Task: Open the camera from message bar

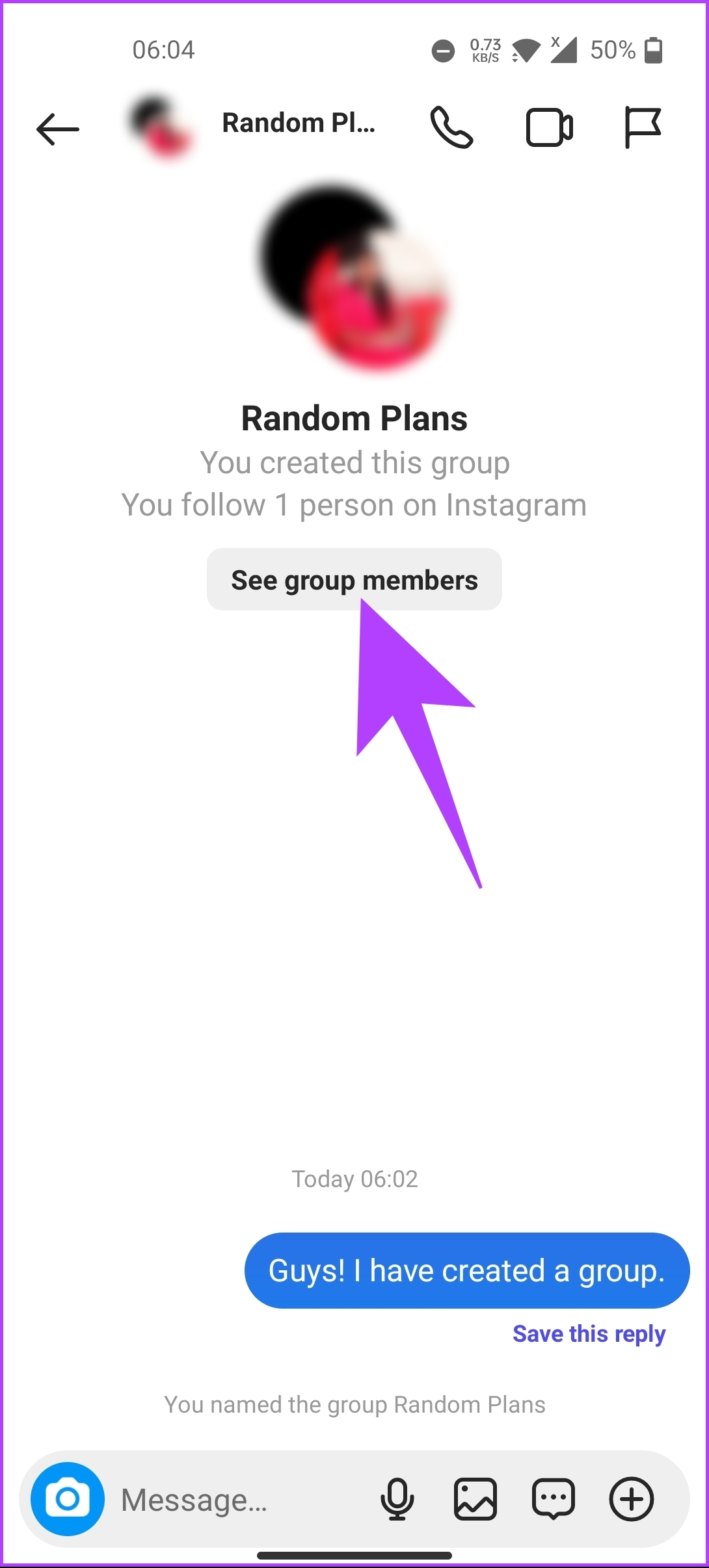Action: pyautogui.click(x=68, y=1499)
